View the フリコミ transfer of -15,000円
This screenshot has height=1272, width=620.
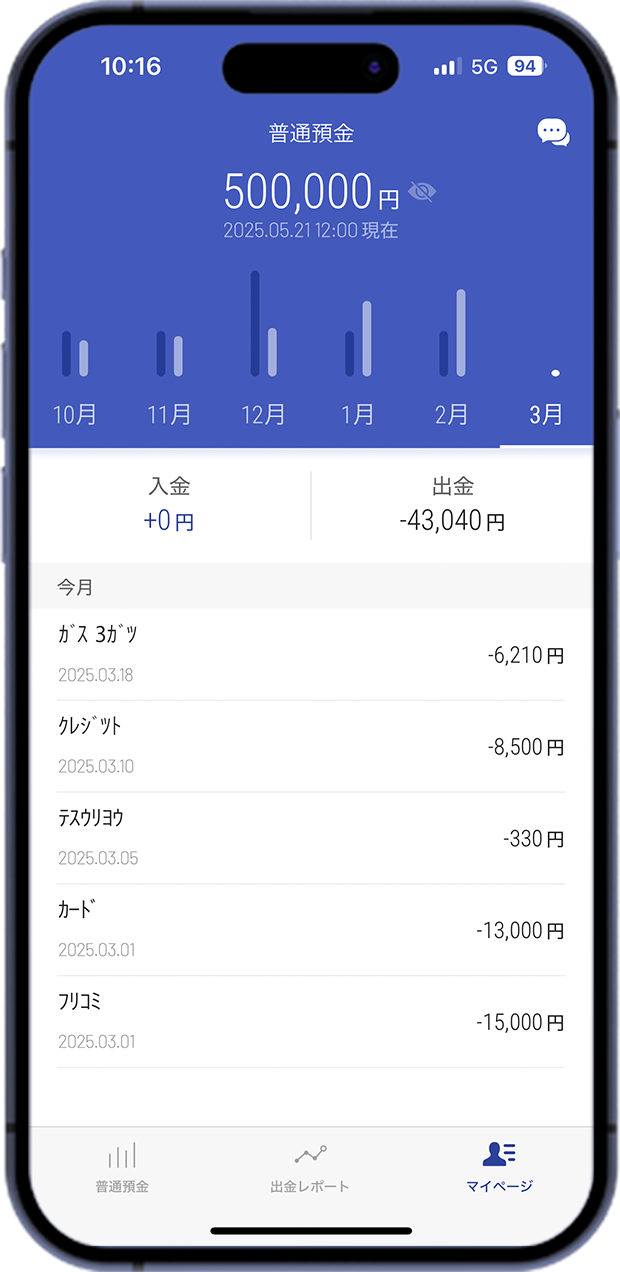(x=310, y=1022)
